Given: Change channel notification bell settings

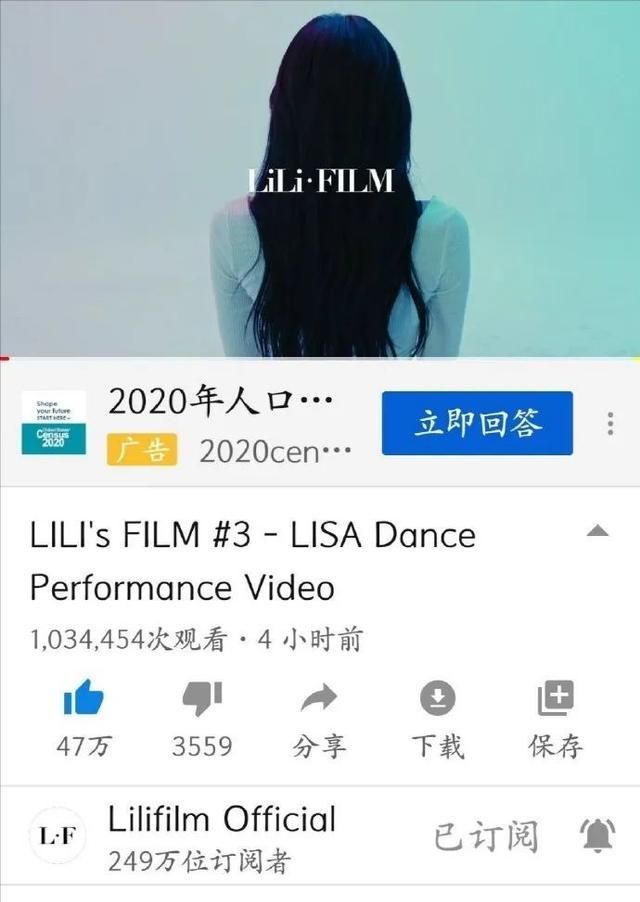Looking at the screenshot, I should [x=597, y=835].
